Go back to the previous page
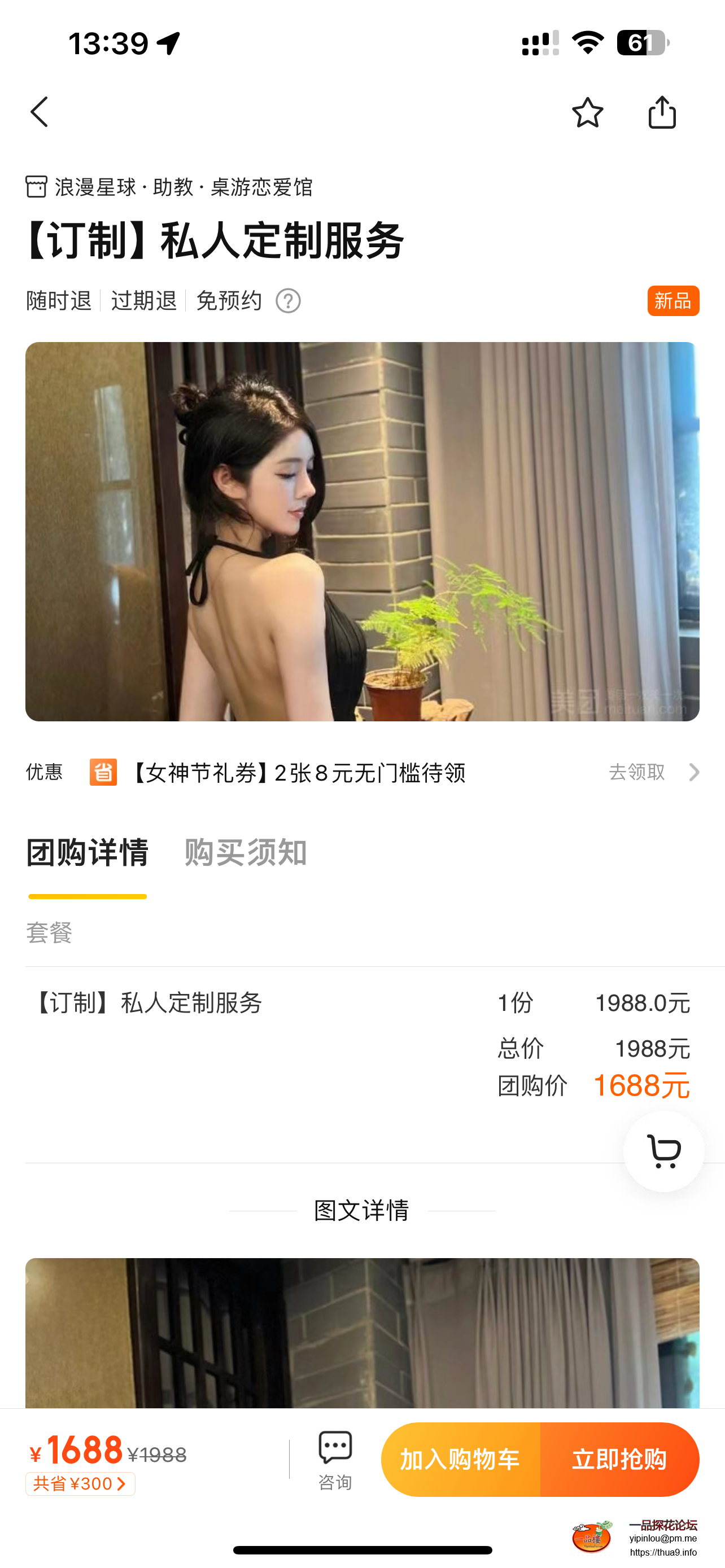This screenshot has width=725, height=1568. click(40, 112)
